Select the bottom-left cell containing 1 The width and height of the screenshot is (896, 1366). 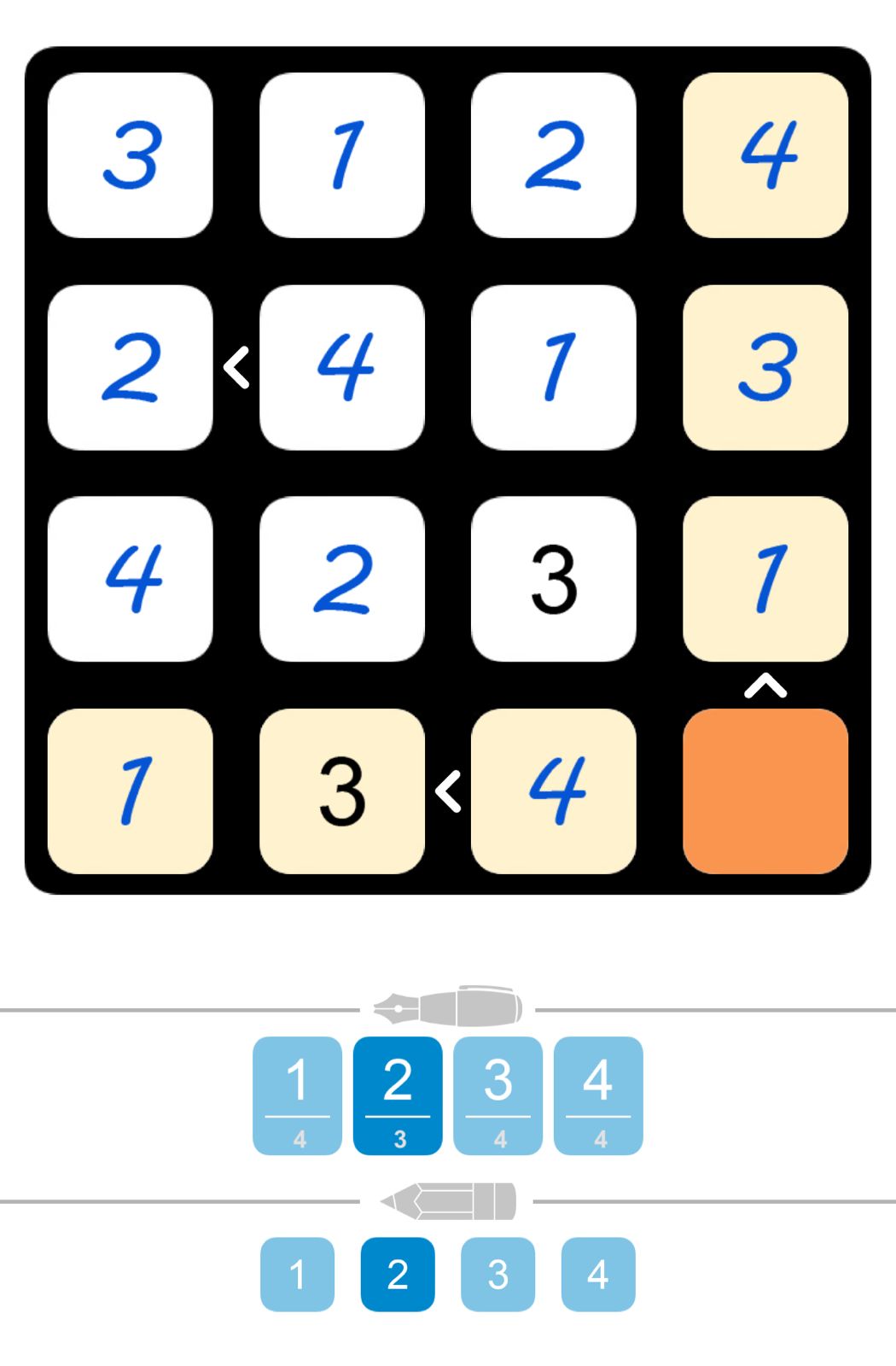[x=130, y=791]
